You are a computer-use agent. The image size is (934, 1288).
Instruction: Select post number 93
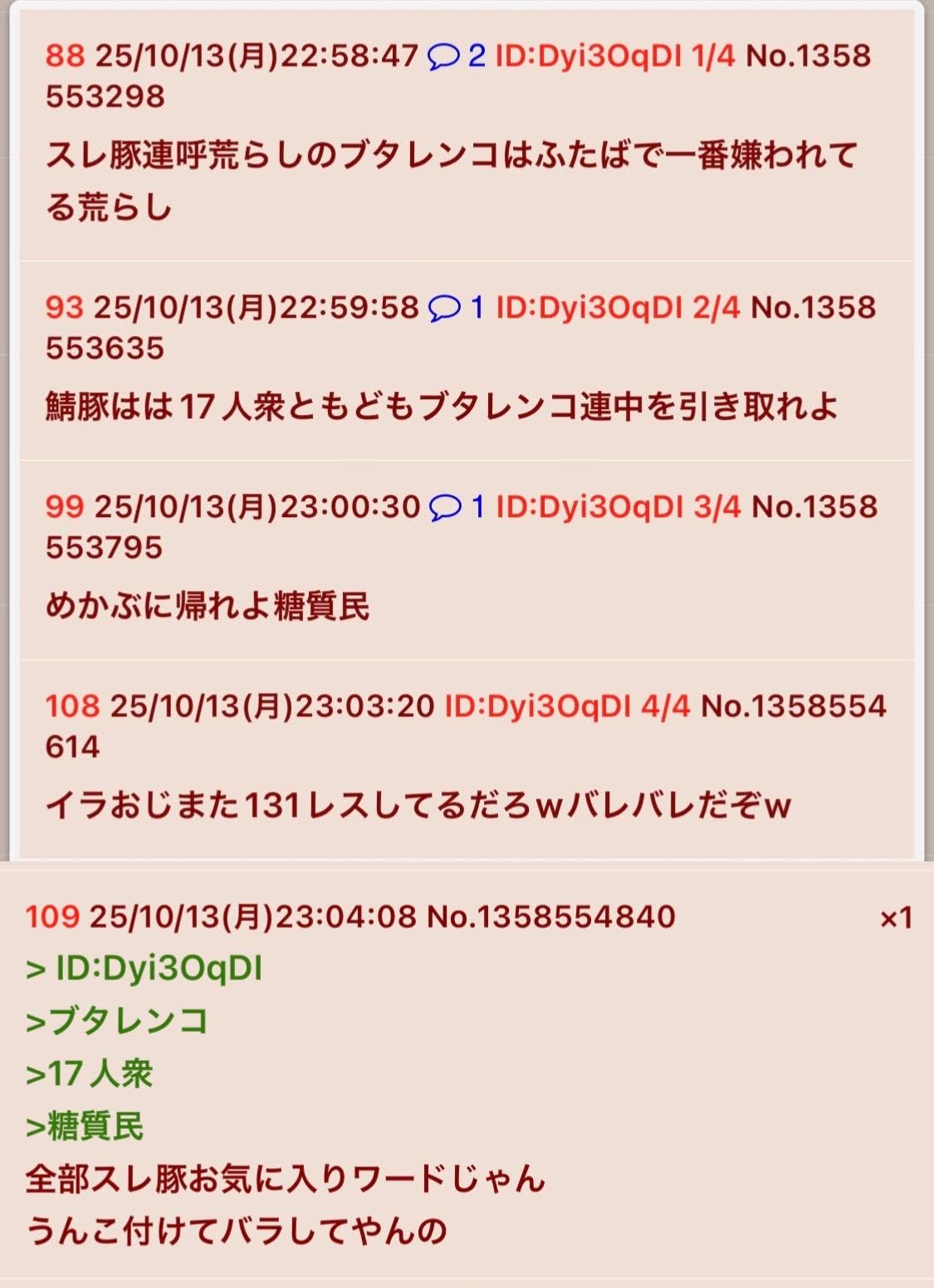[64, 308]
